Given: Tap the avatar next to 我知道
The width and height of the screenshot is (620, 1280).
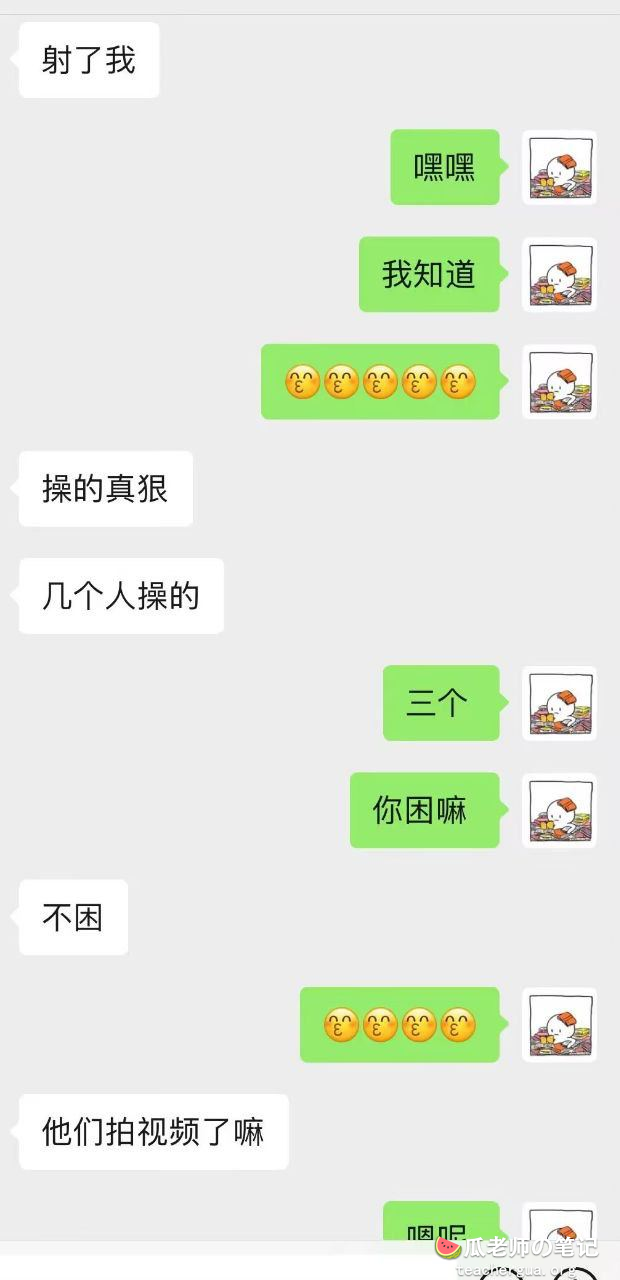Looking at the screenshot, I should click(x=559, y=275).
